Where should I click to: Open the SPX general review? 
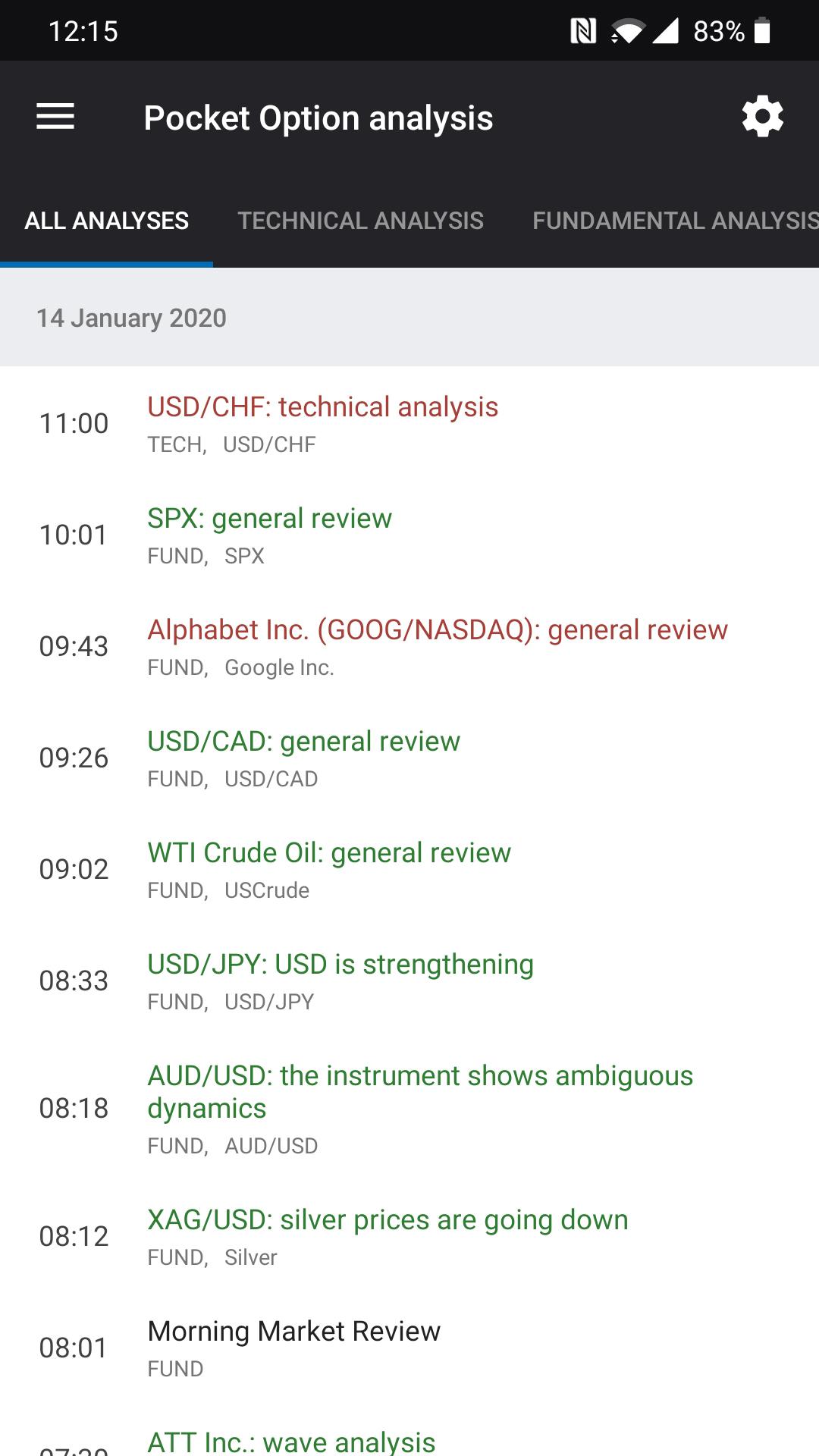(x=409, y=534)
